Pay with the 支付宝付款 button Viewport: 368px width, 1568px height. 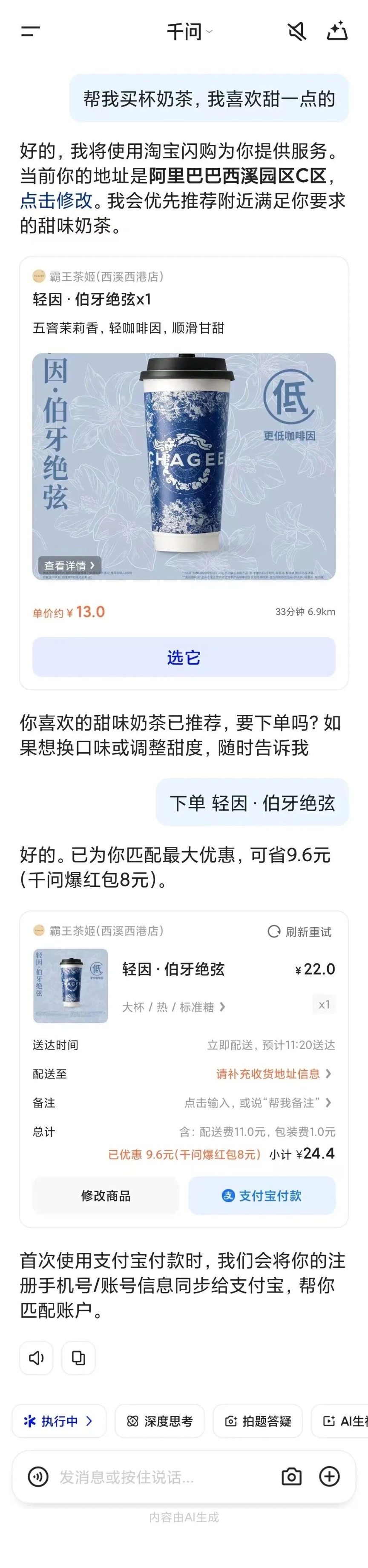[x=262, y=1195]
